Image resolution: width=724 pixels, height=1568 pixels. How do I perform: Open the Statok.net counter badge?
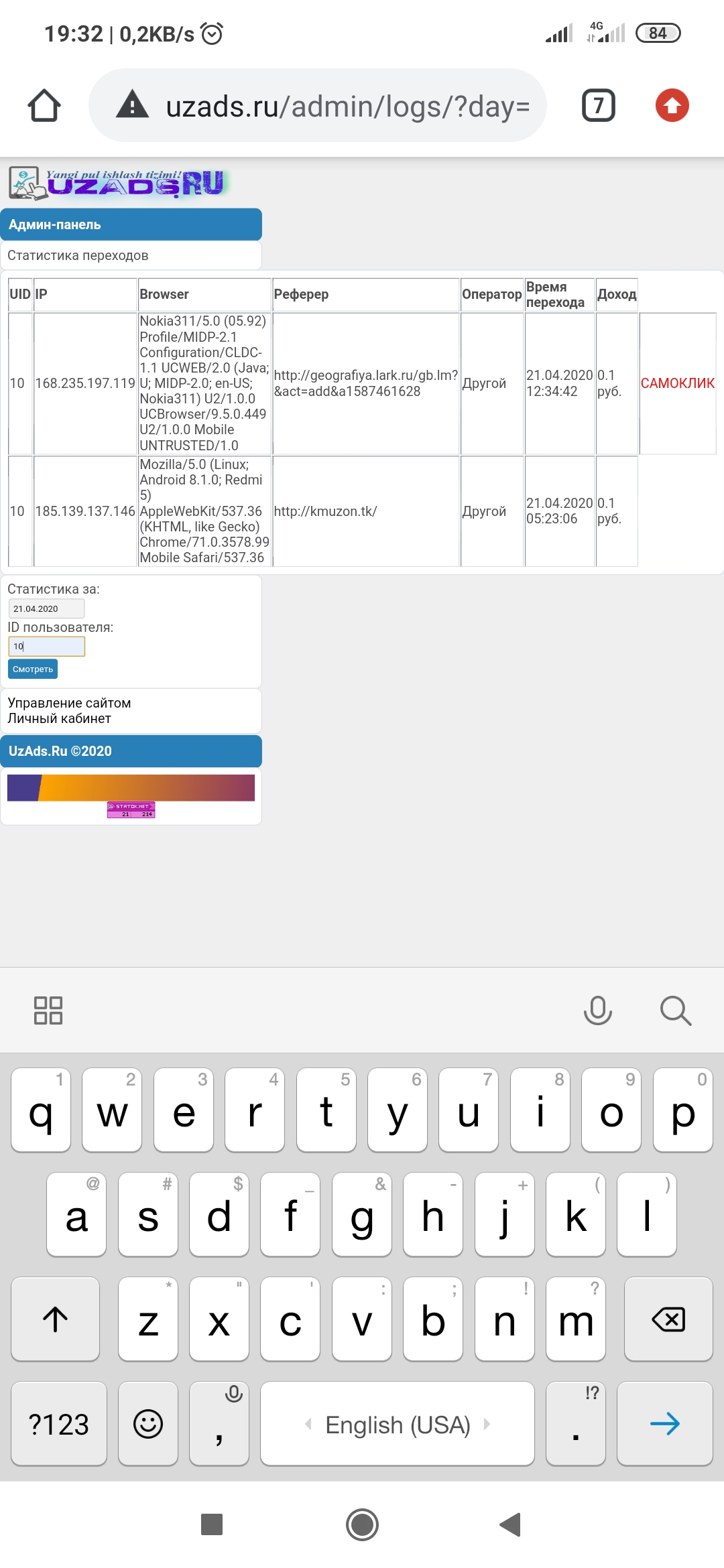pyautogui.click(x=131, y=810)
